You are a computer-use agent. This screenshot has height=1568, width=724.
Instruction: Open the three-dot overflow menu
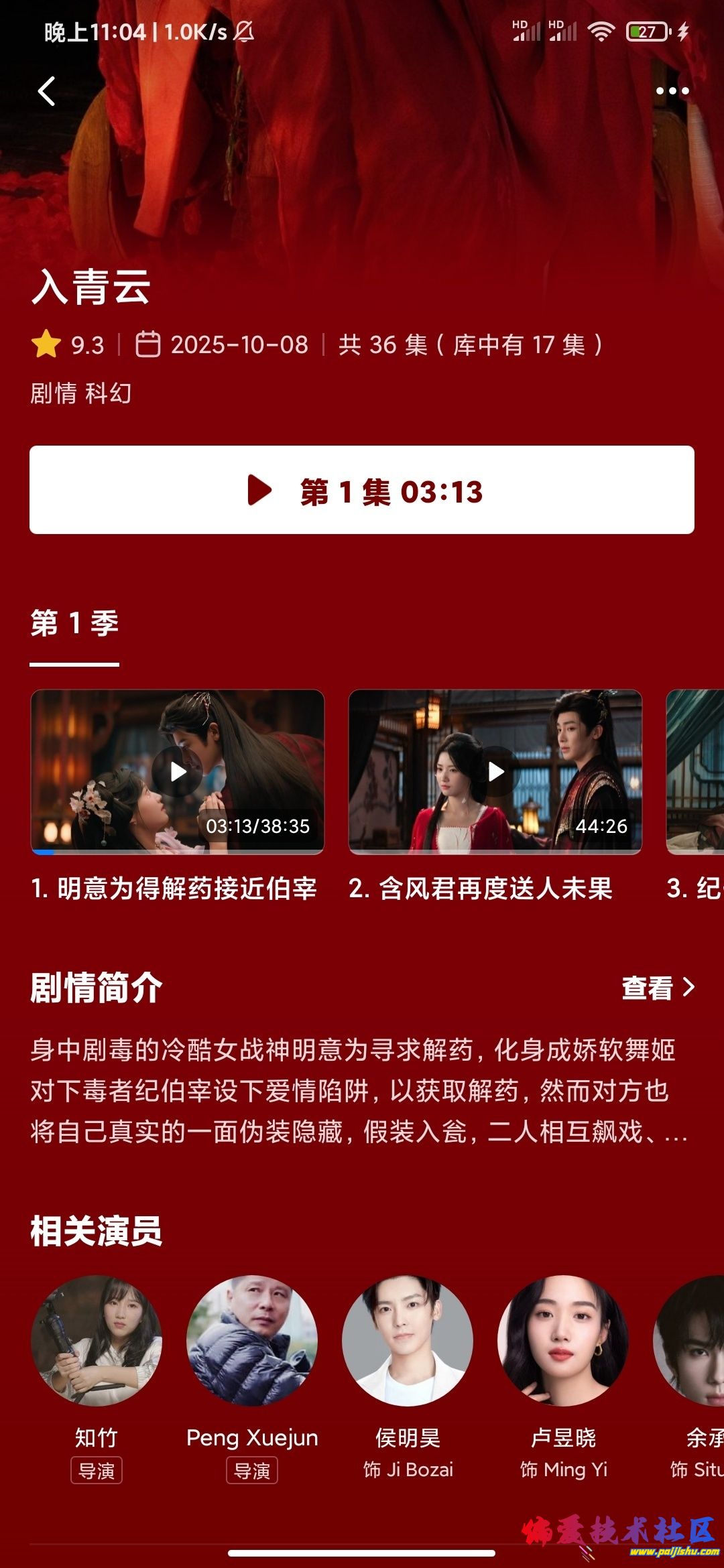672,91
